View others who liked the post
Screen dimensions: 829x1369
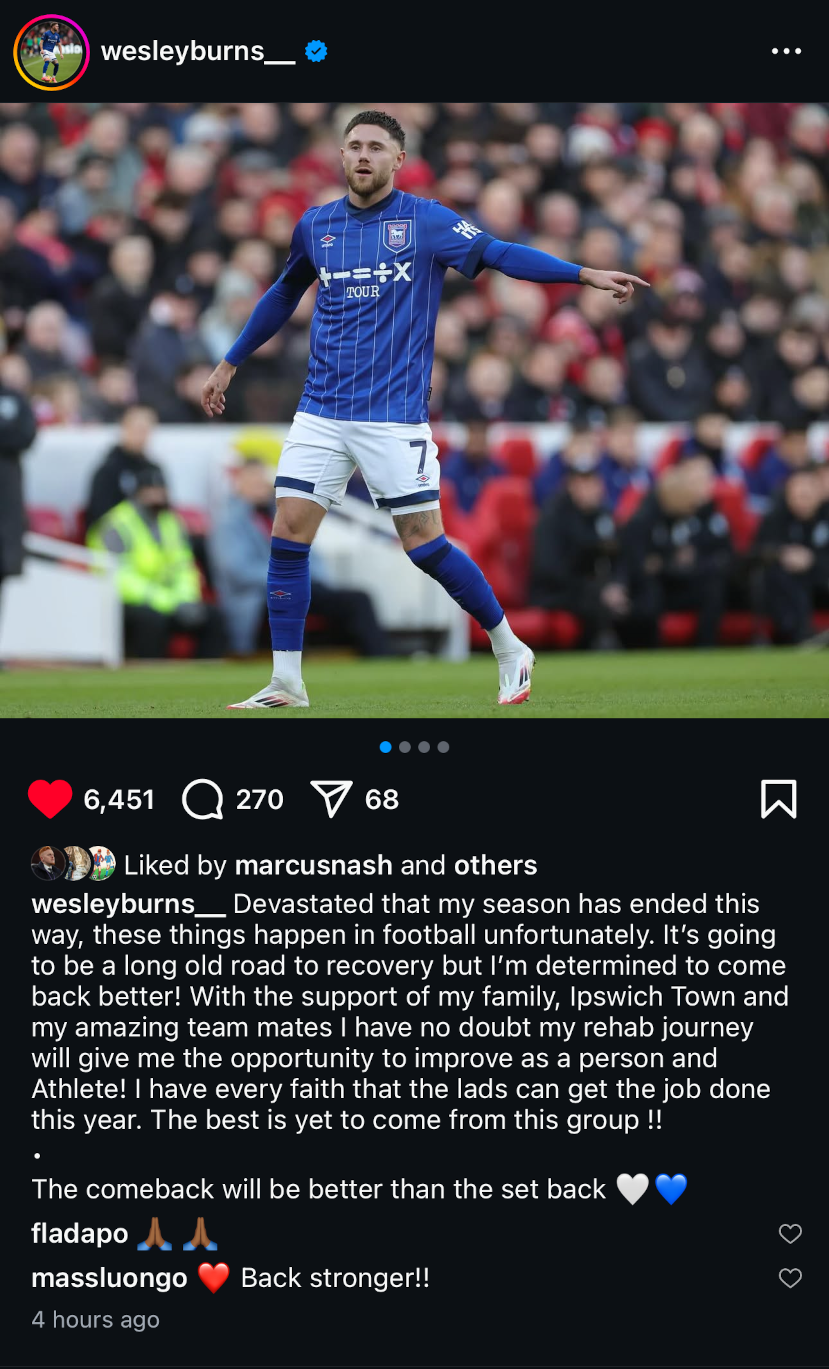click(495, 865)
